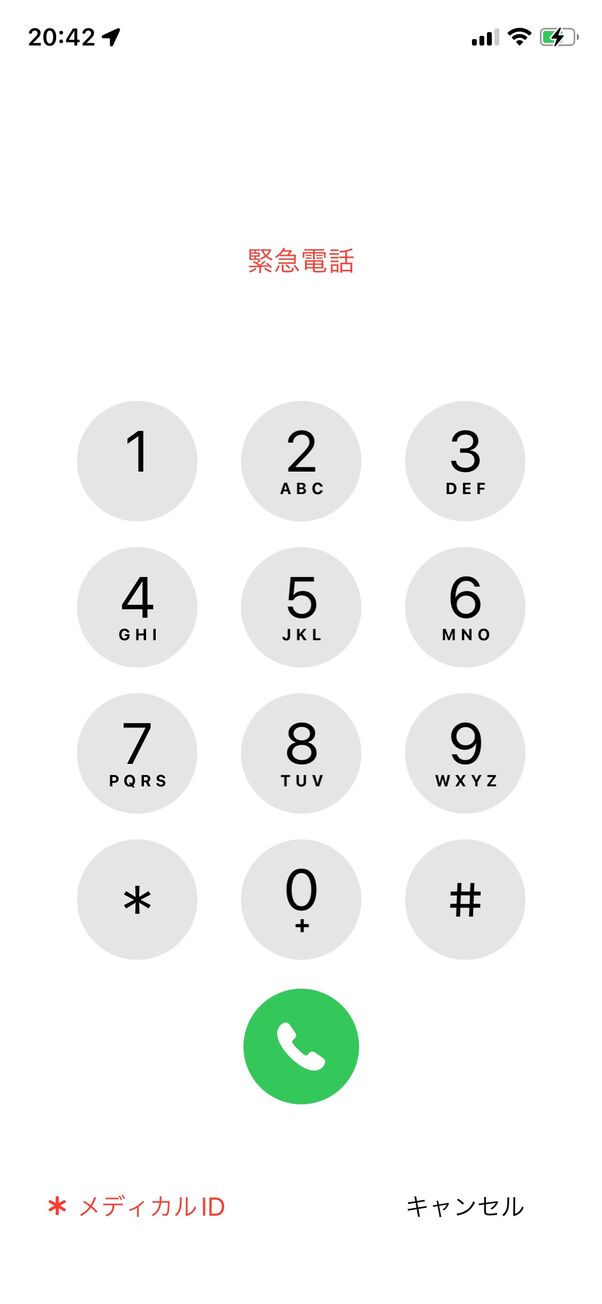The width and height of the screenshot is (602, 1304).
Task: Enter digit 3 on keypad
Action: [465, 461]
